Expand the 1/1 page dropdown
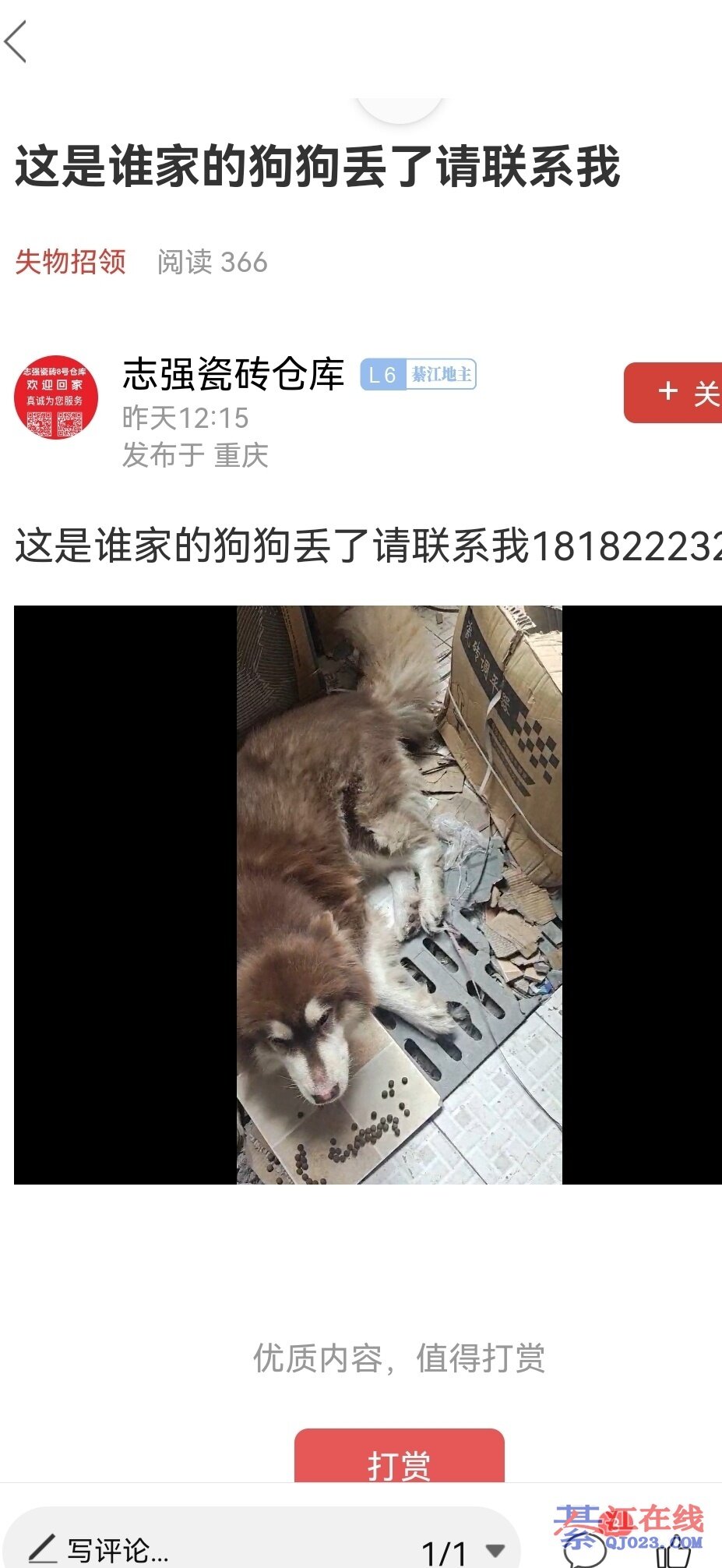This screenshot has height=1568, width=722. [x=495, y=1549]
